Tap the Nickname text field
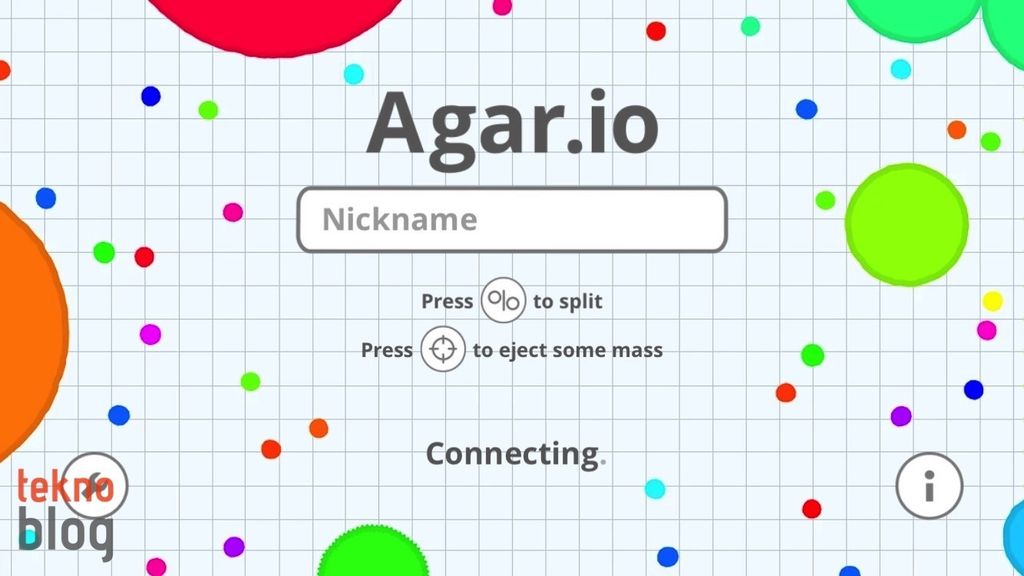Image resolution: width=1024 pixels, height=576 pixels. click(511, 219)
